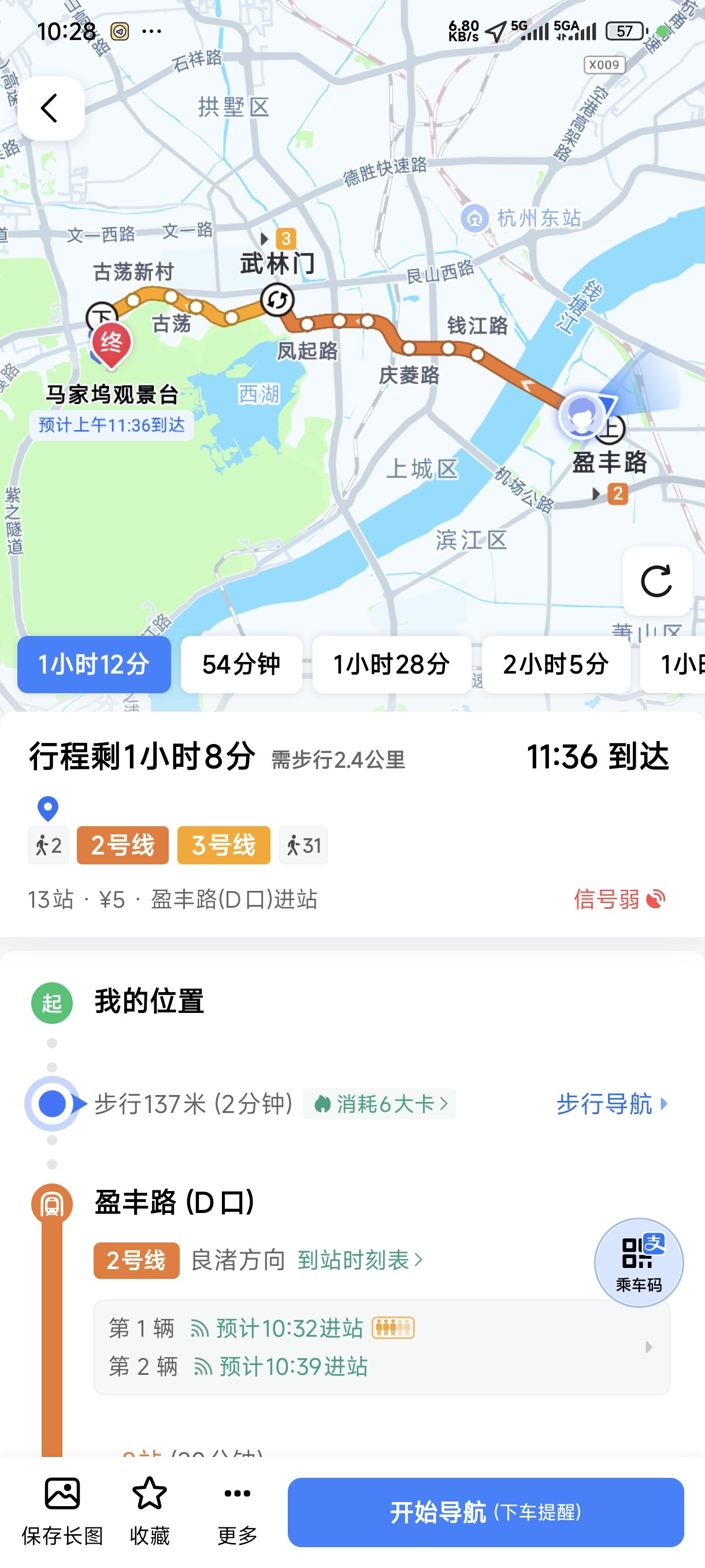Open the 乘车码 ride code
Image resolution: width=705 pixels, height=1568 pixels.
tap(639, 1262)
